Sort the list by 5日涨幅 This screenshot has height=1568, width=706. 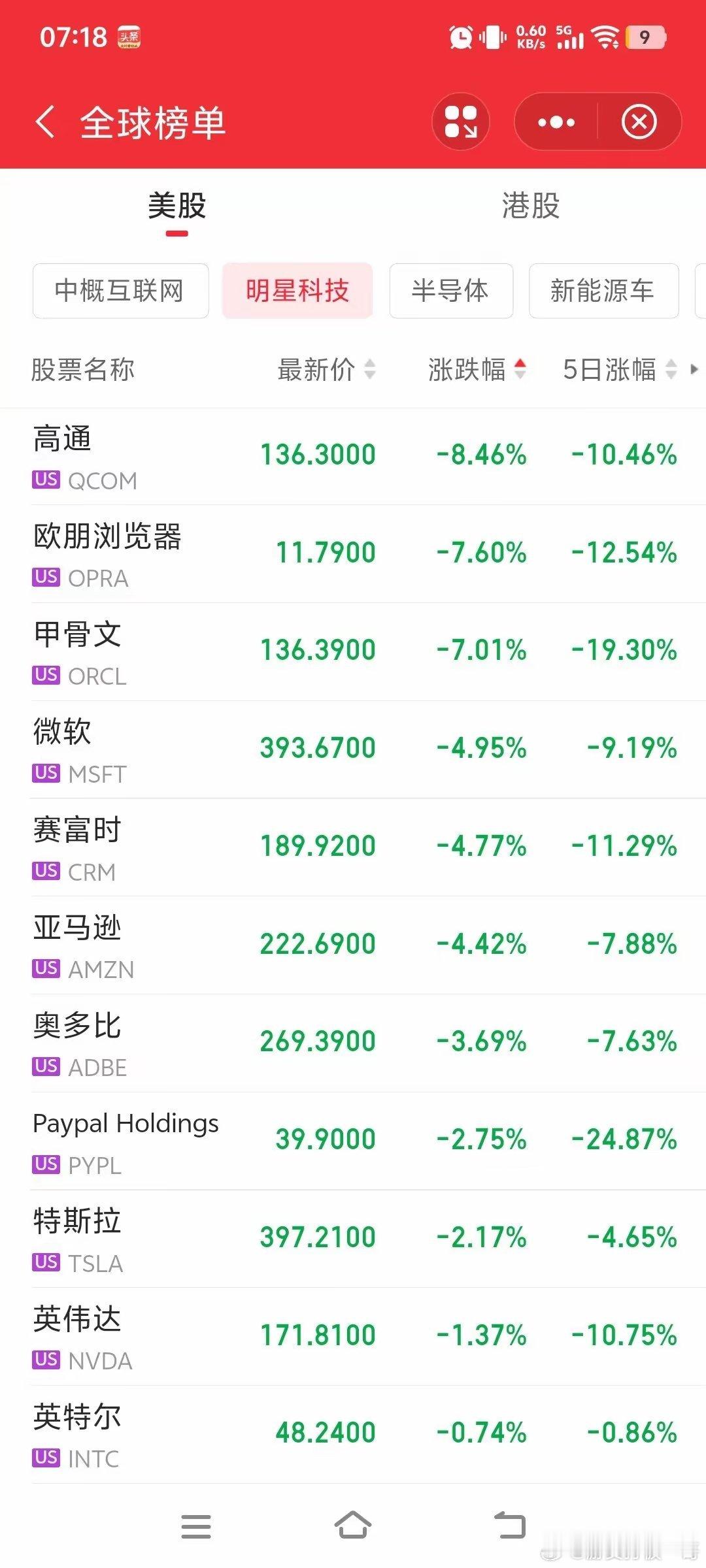(x=620, y=369)
